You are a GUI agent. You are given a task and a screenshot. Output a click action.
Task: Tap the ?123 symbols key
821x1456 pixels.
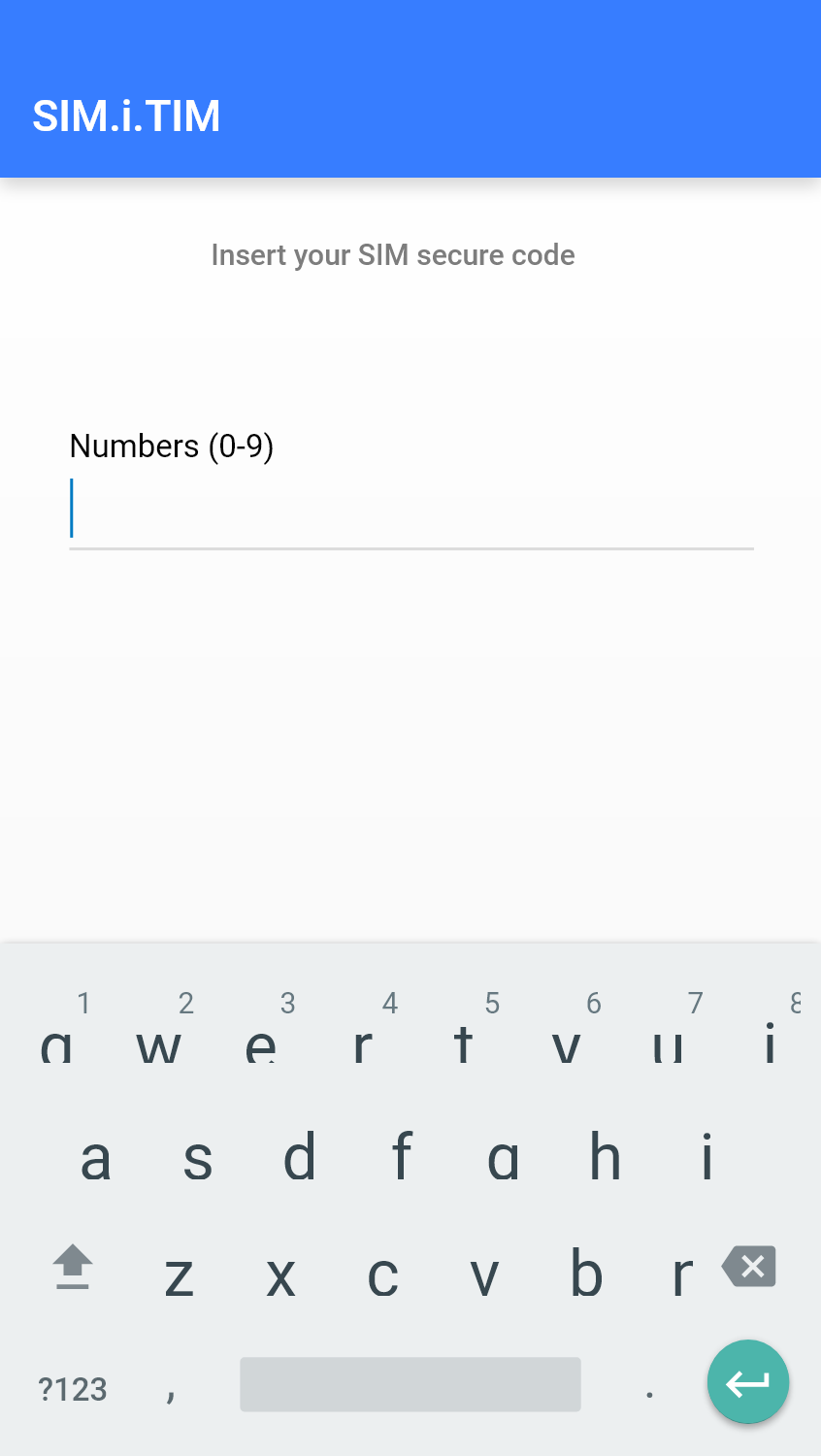coord(71,1388)
